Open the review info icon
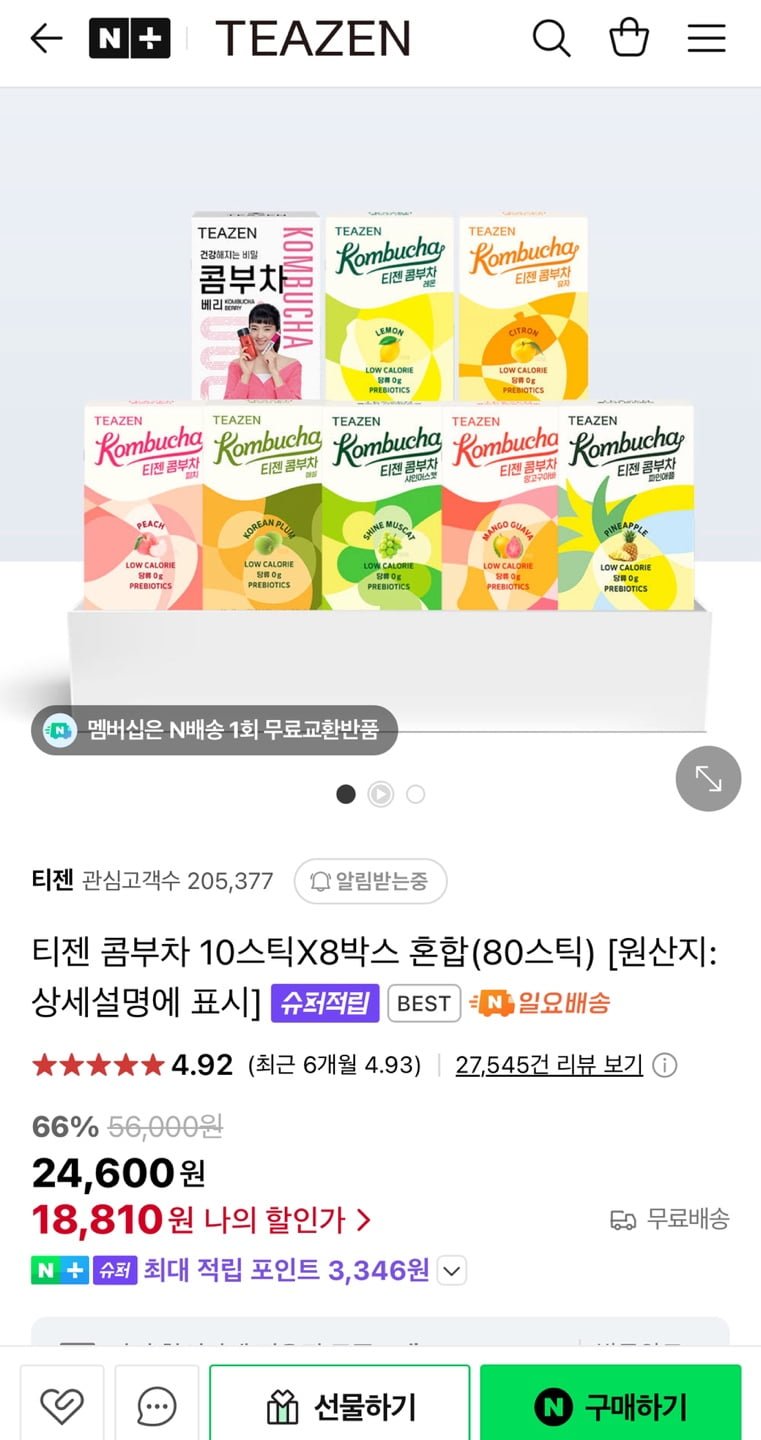This screenshot has height=1440, width=761. [664, 1066]
